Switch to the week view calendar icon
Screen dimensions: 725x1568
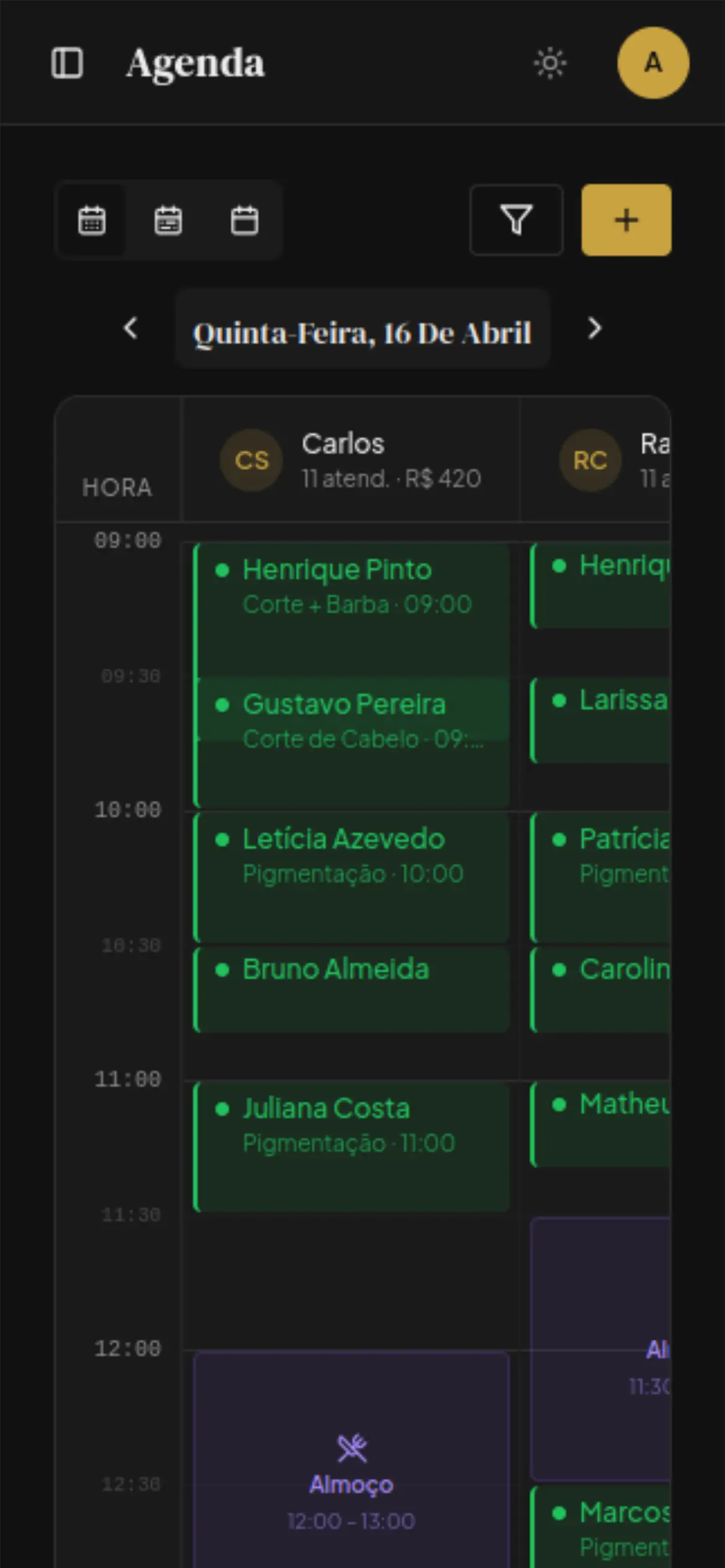tap(168, 220)
